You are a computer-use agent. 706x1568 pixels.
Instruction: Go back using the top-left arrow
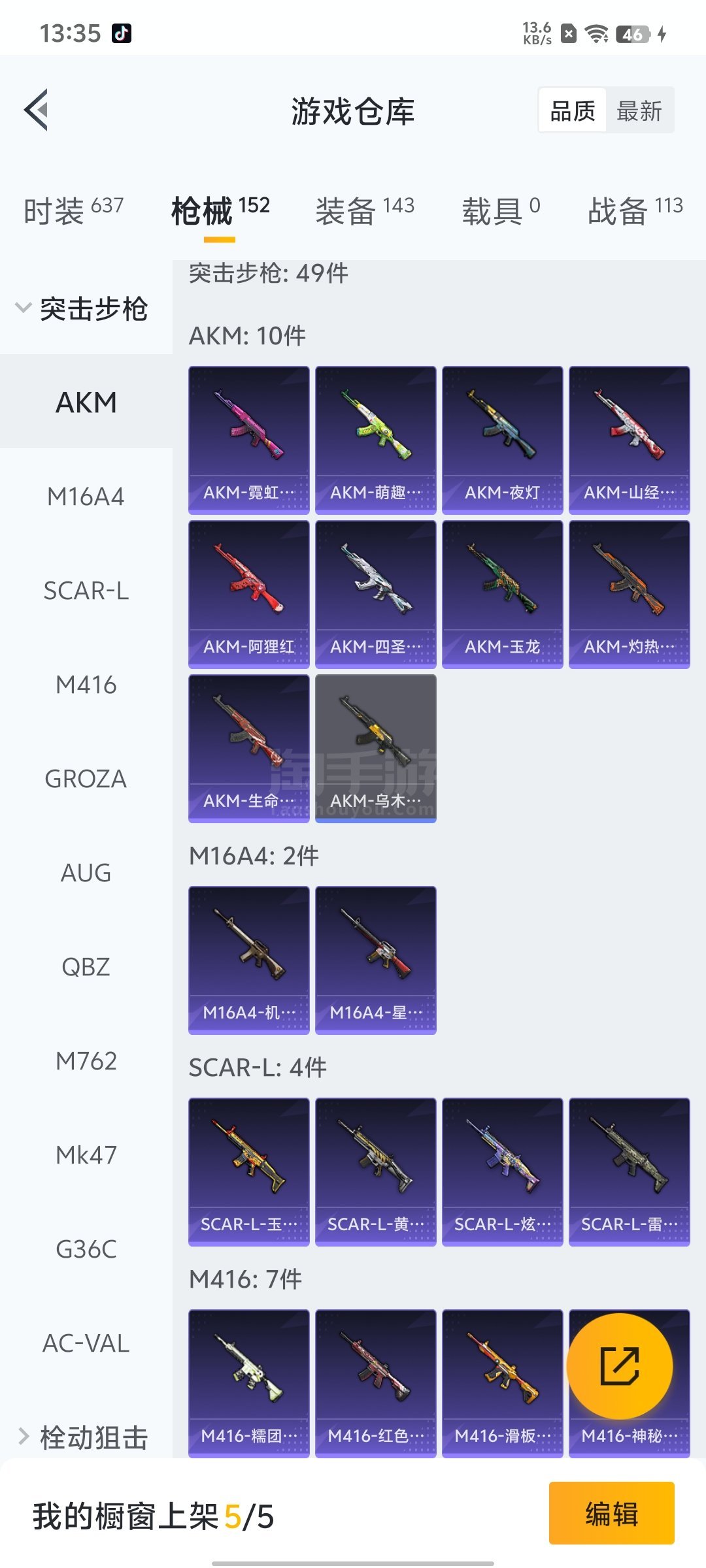[37, 110]
